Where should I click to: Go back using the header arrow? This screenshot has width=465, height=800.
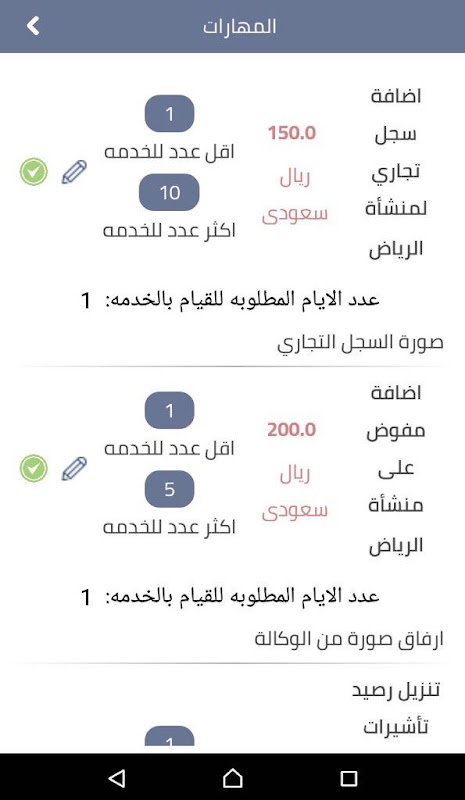click(33, 26)
